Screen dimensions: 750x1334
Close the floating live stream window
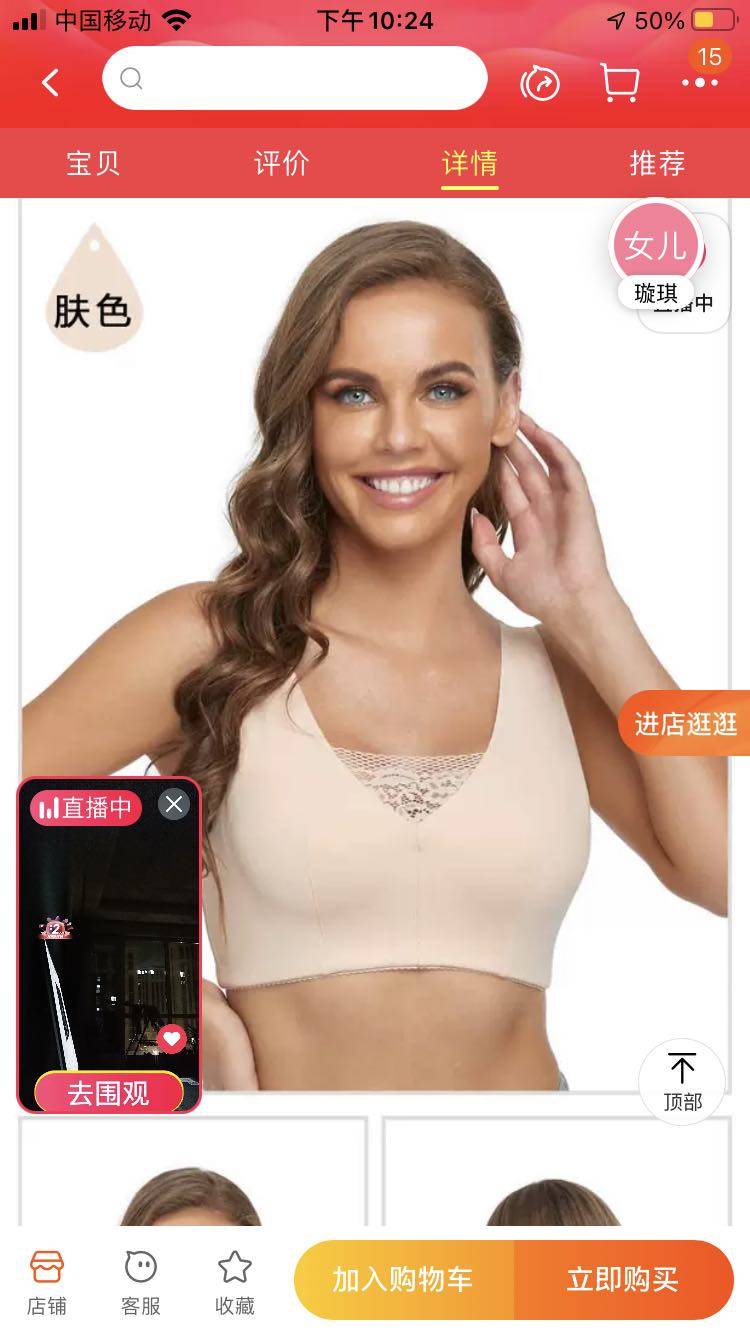[174, 804]
